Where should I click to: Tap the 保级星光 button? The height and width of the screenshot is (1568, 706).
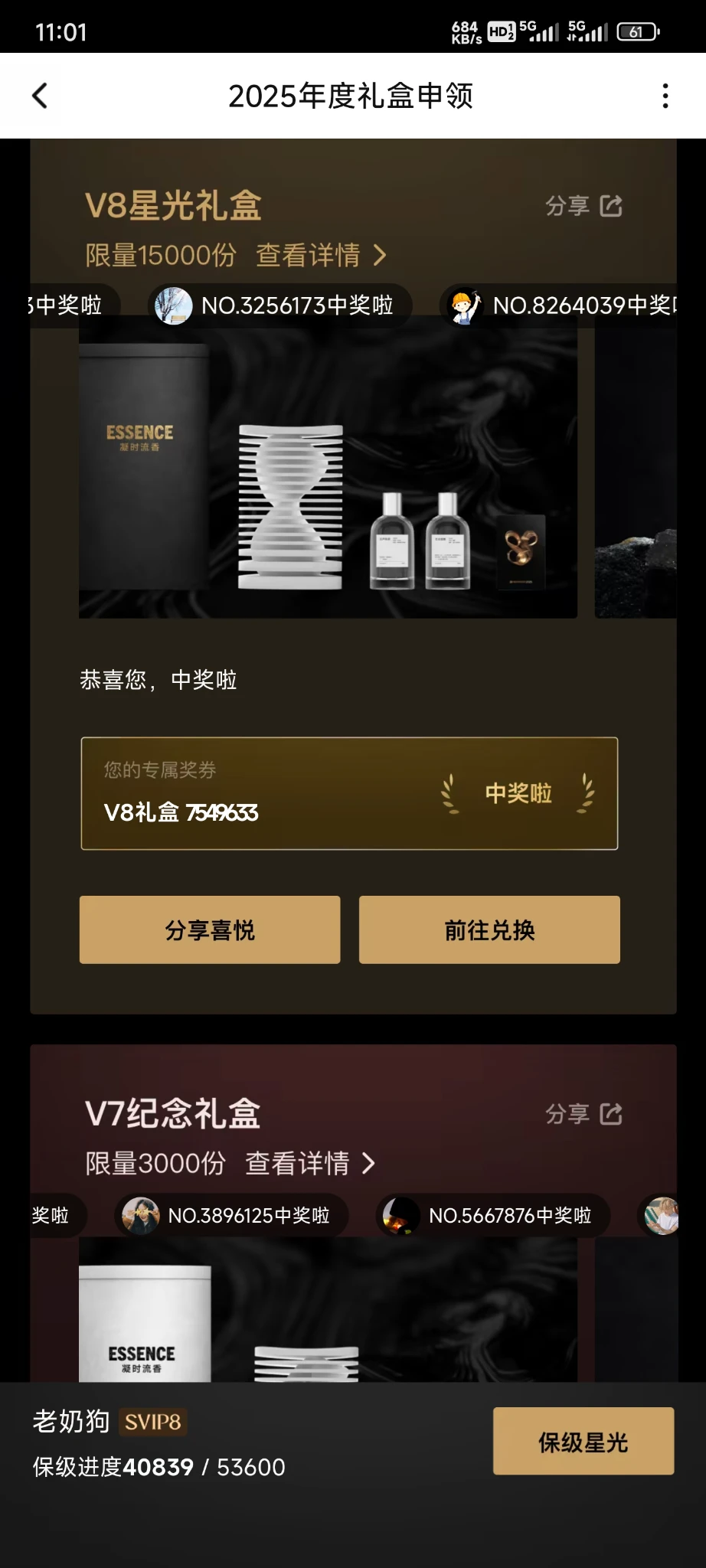[x=583, y=1442]
